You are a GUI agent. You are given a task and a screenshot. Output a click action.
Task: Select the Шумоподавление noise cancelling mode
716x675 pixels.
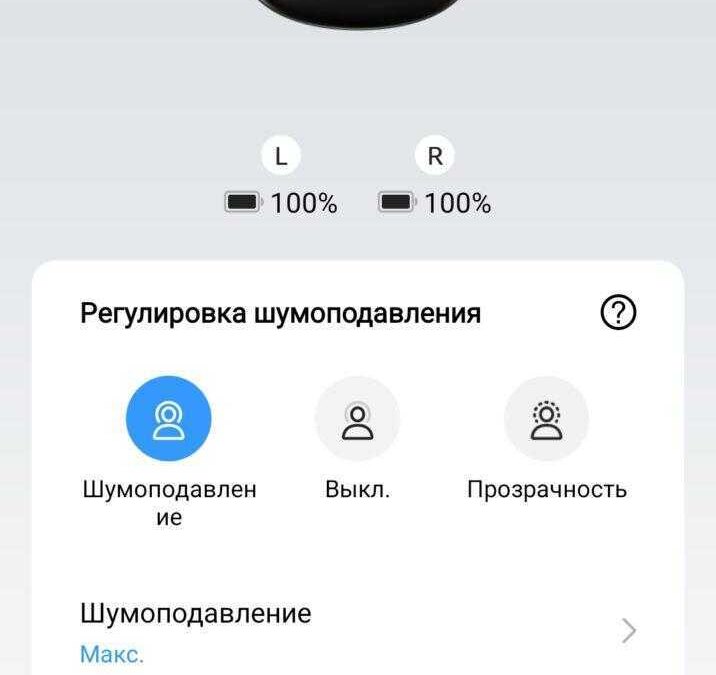(x=168, y=419)
